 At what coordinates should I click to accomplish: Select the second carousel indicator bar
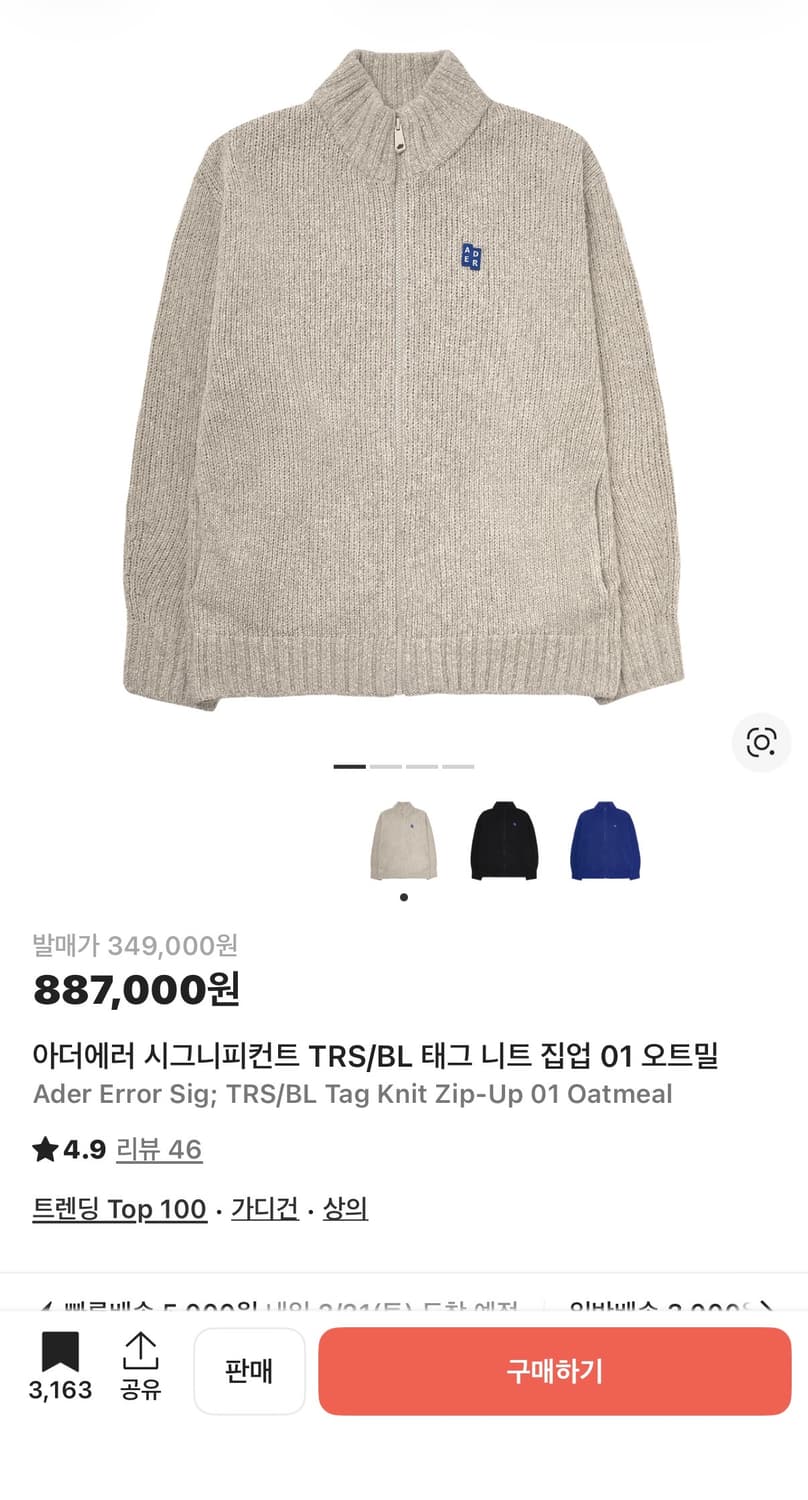[386, 765]
